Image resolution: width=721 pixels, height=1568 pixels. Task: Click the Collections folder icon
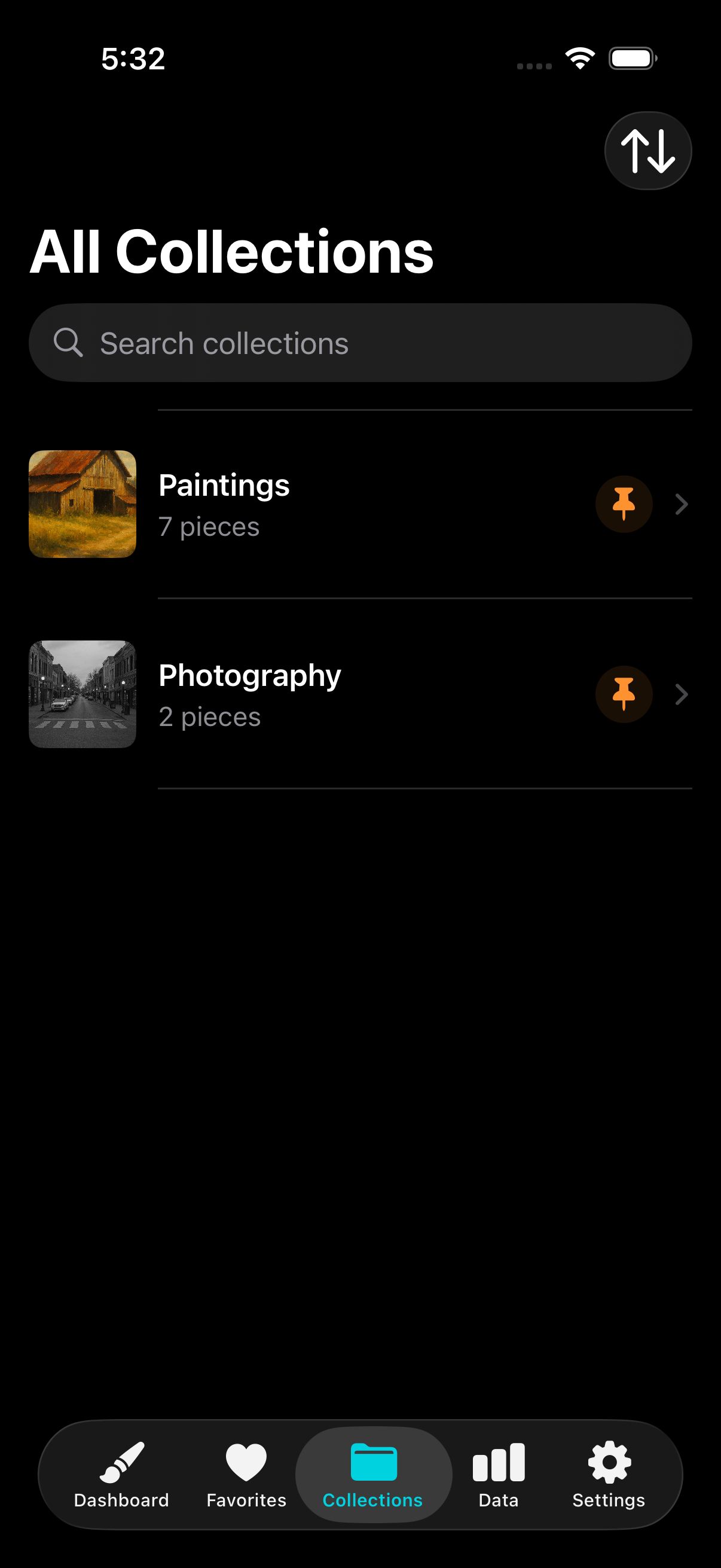372,1458
